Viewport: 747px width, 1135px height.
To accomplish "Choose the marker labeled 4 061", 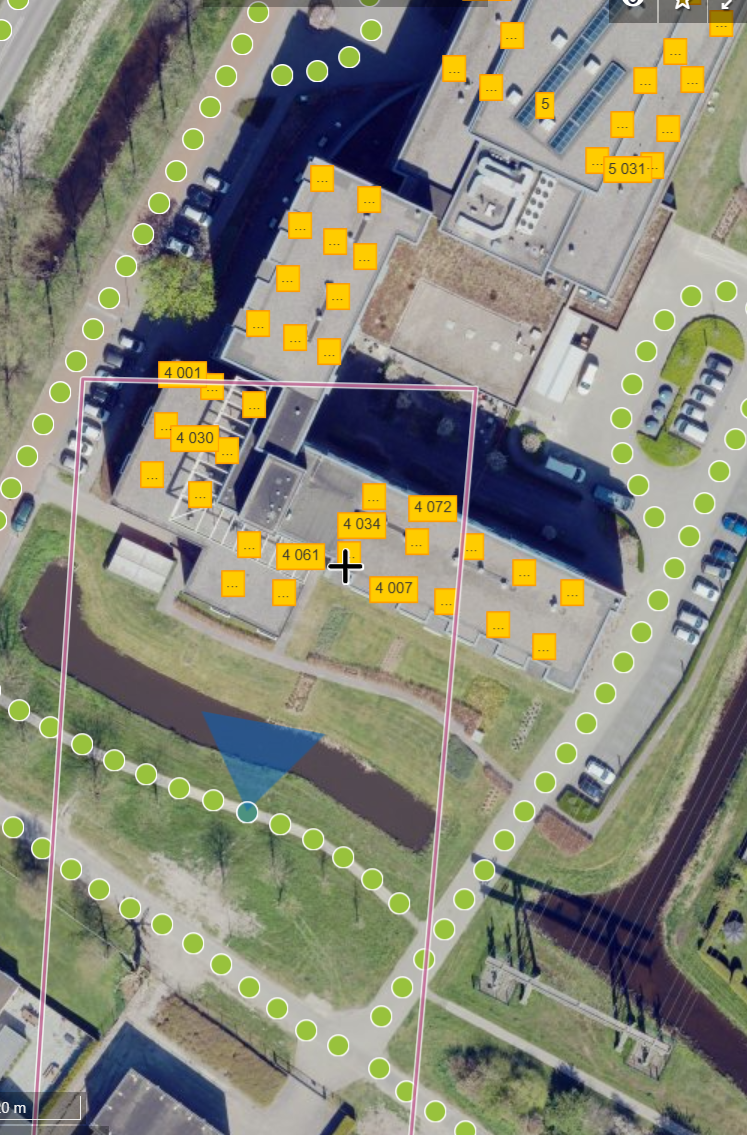I will tap(300, 556).
